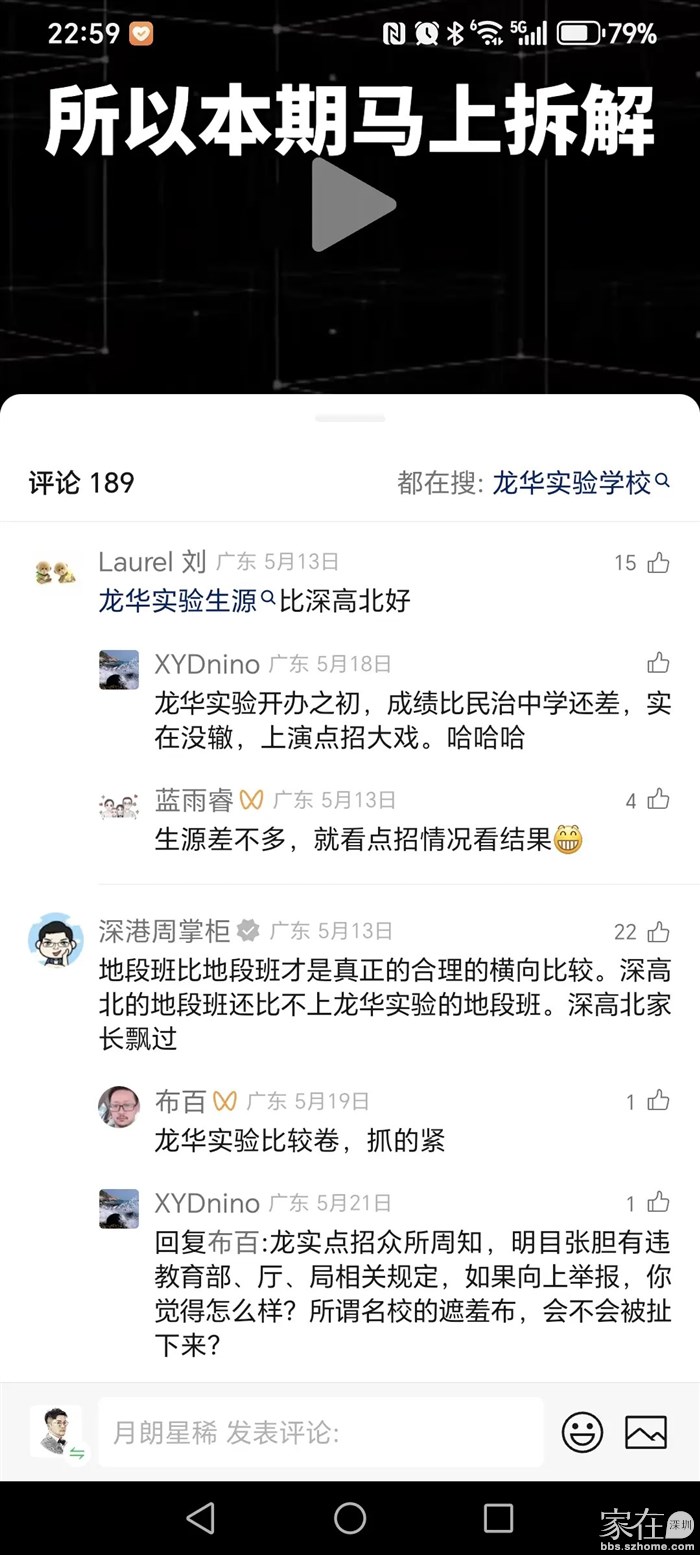Like 蓝雨睿's comment
This screenshot has height=1555, width=700.
(658, 800)
